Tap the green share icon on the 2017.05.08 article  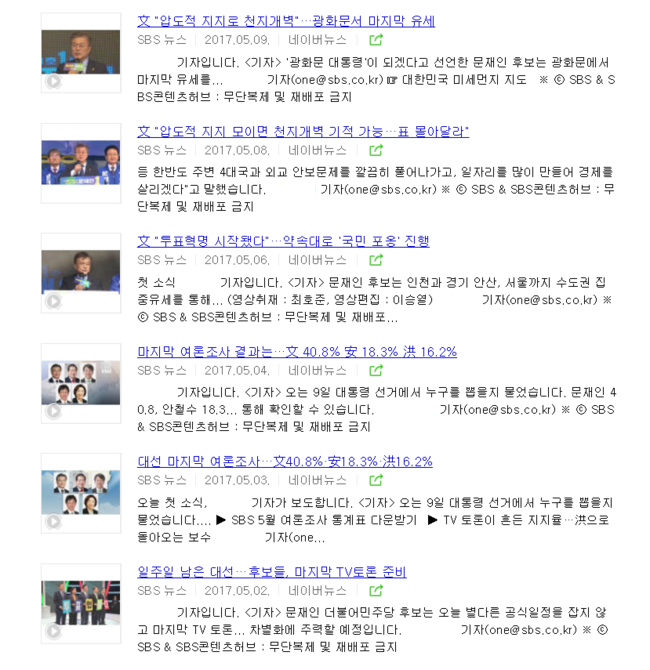tap(376, 150)
